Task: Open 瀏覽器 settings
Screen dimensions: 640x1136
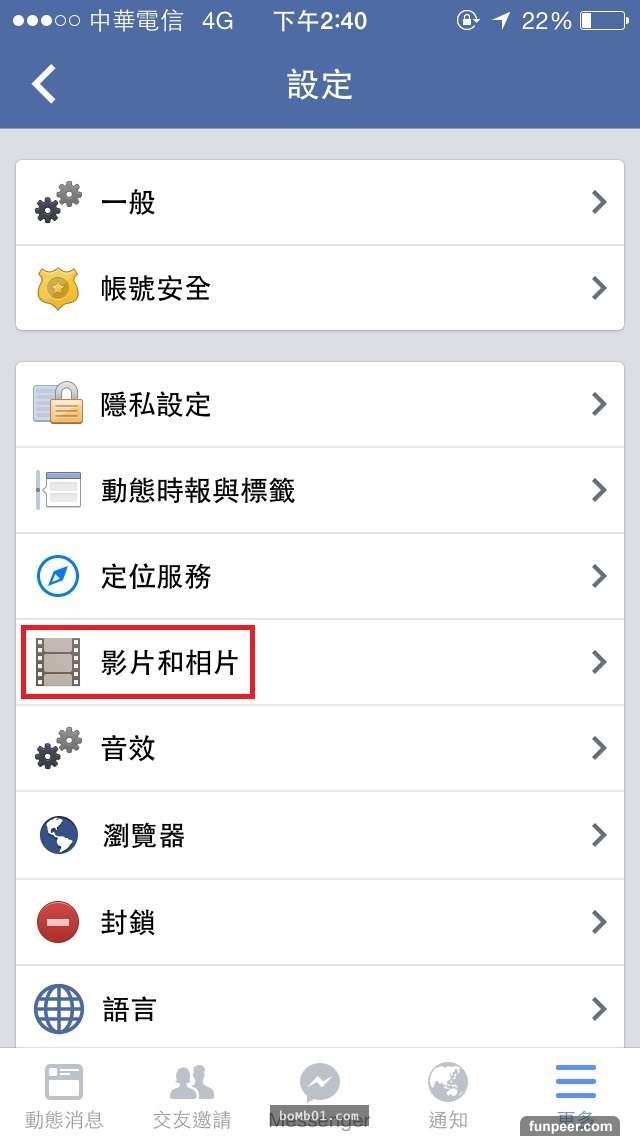Action: click(320, 835)
